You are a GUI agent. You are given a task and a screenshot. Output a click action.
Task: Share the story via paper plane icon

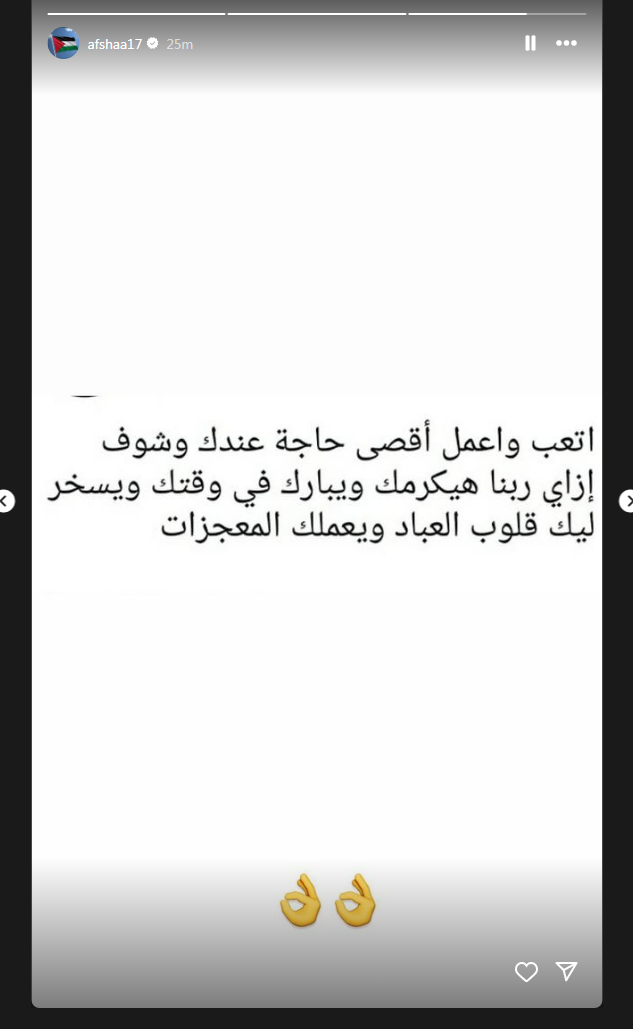click(x=566, y=971)
